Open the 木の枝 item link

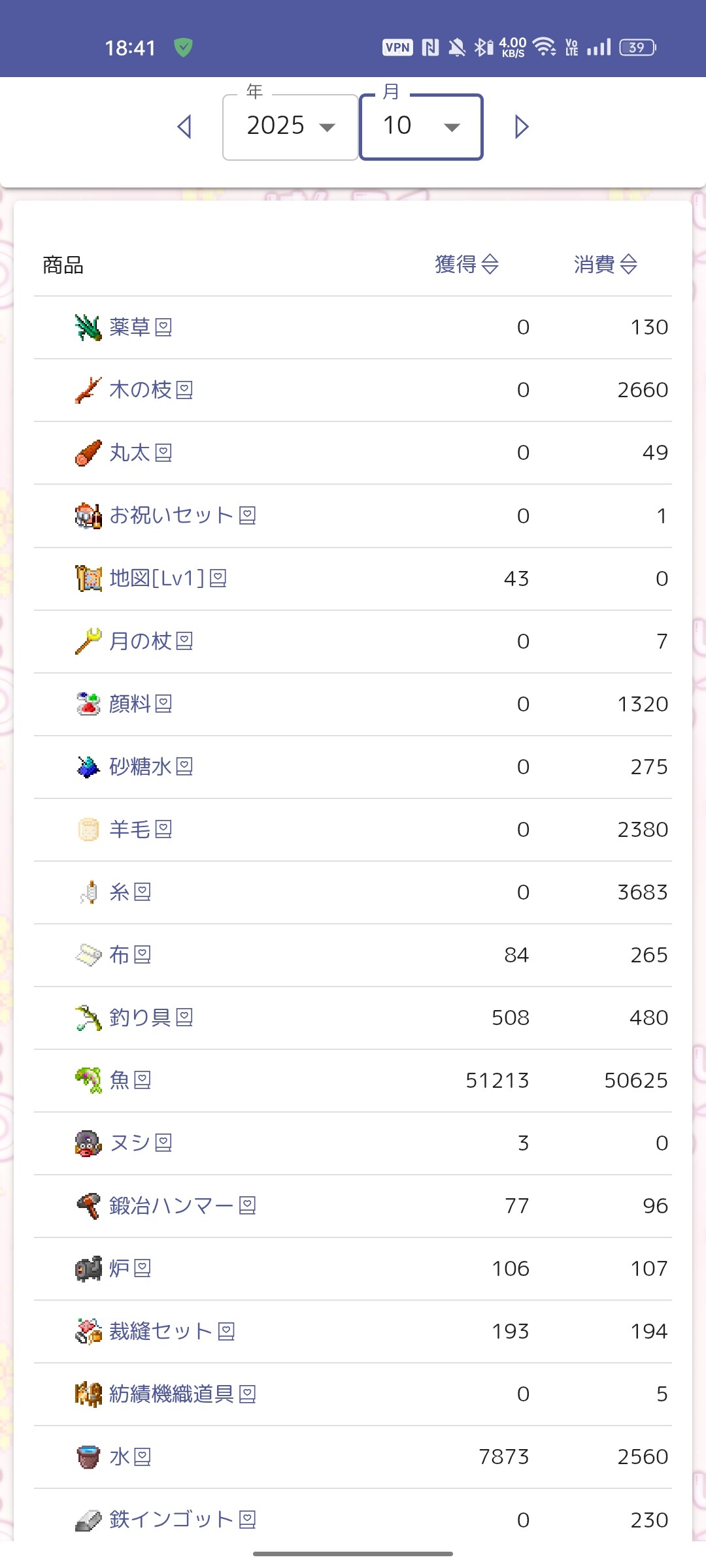(x=150, y=390)
